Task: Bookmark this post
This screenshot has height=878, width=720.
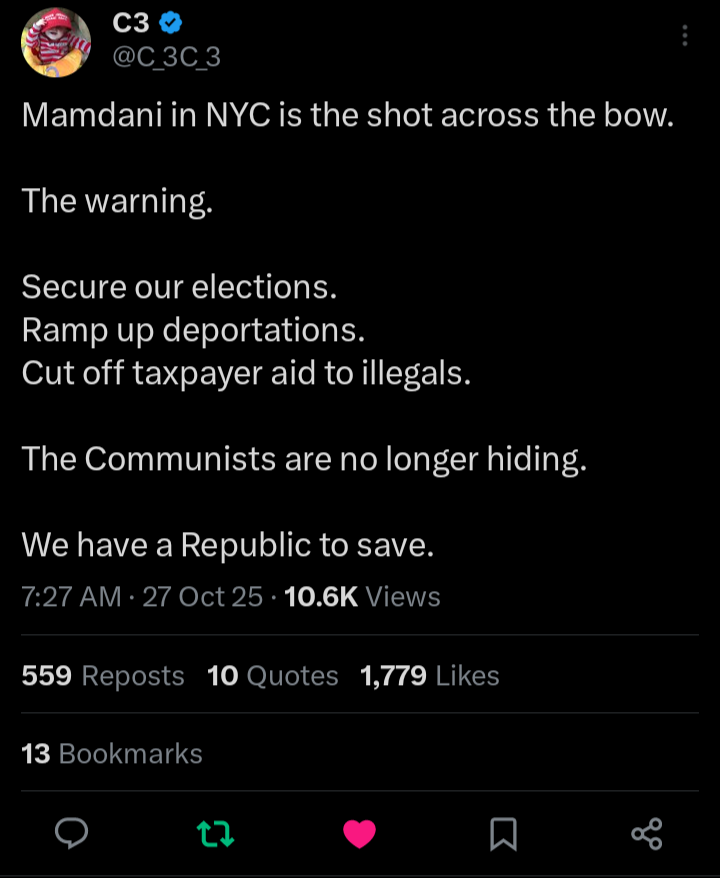Action: tap(503, 833)
